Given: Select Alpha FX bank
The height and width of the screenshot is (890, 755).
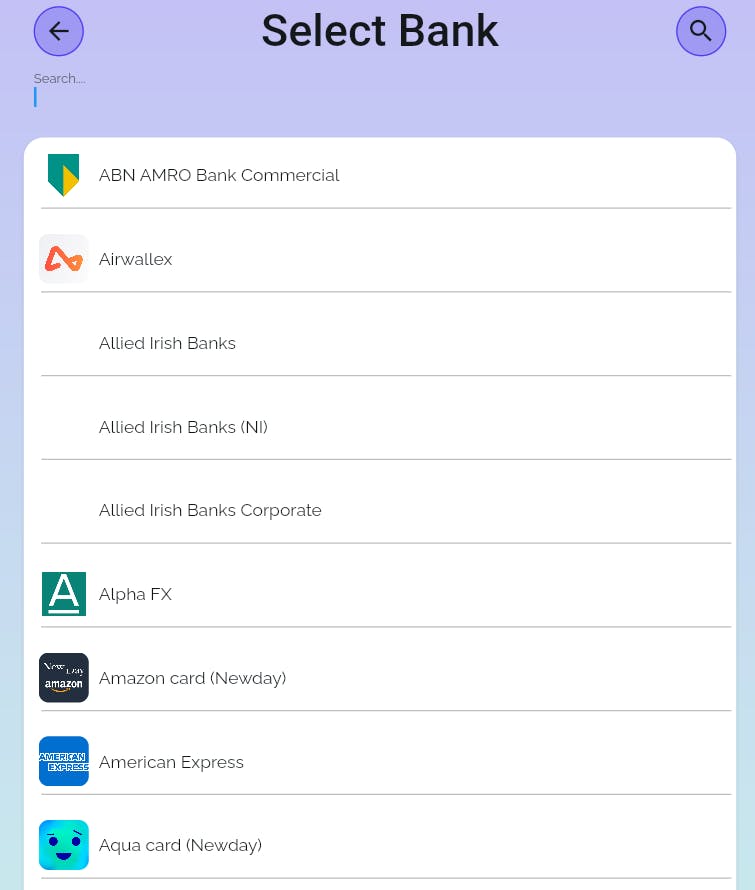Looking at the screenshot, I should coord(136,594).
